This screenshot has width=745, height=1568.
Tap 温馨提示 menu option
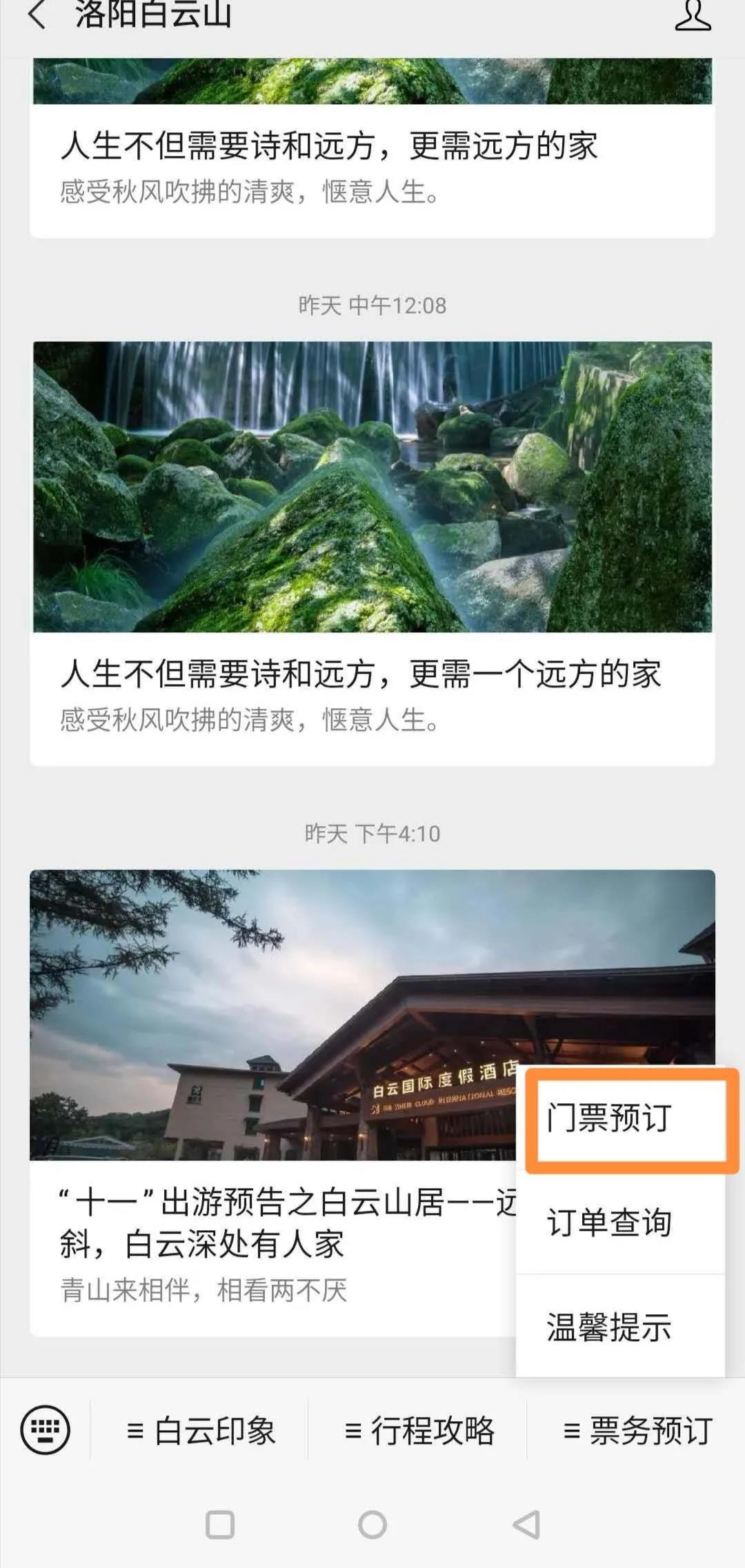point(610,1327)
